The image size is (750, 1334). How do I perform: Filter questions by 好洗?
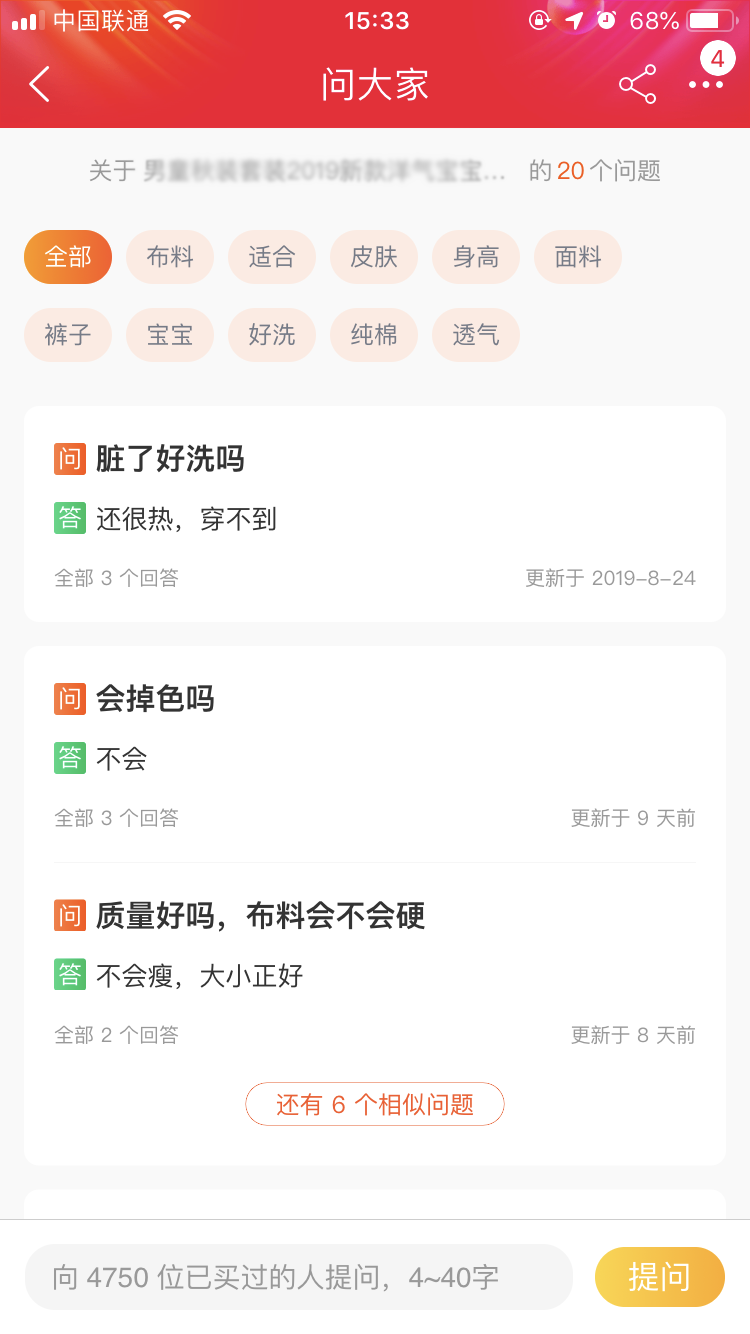click(x=272, y=335)
